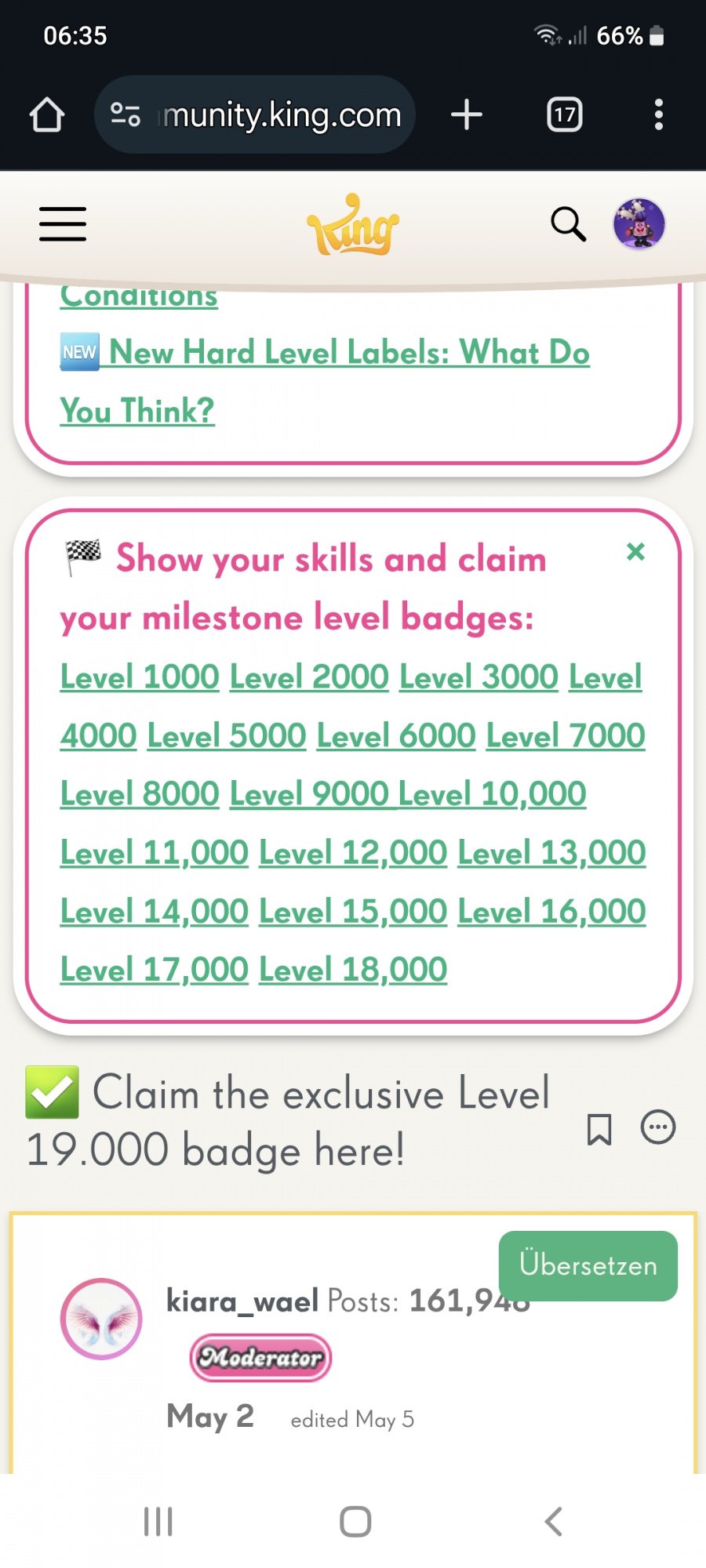The height and width of the screenshot is (1568, 706).
Task: Open the browser overflow menu
Action: [x=658, y=115]
